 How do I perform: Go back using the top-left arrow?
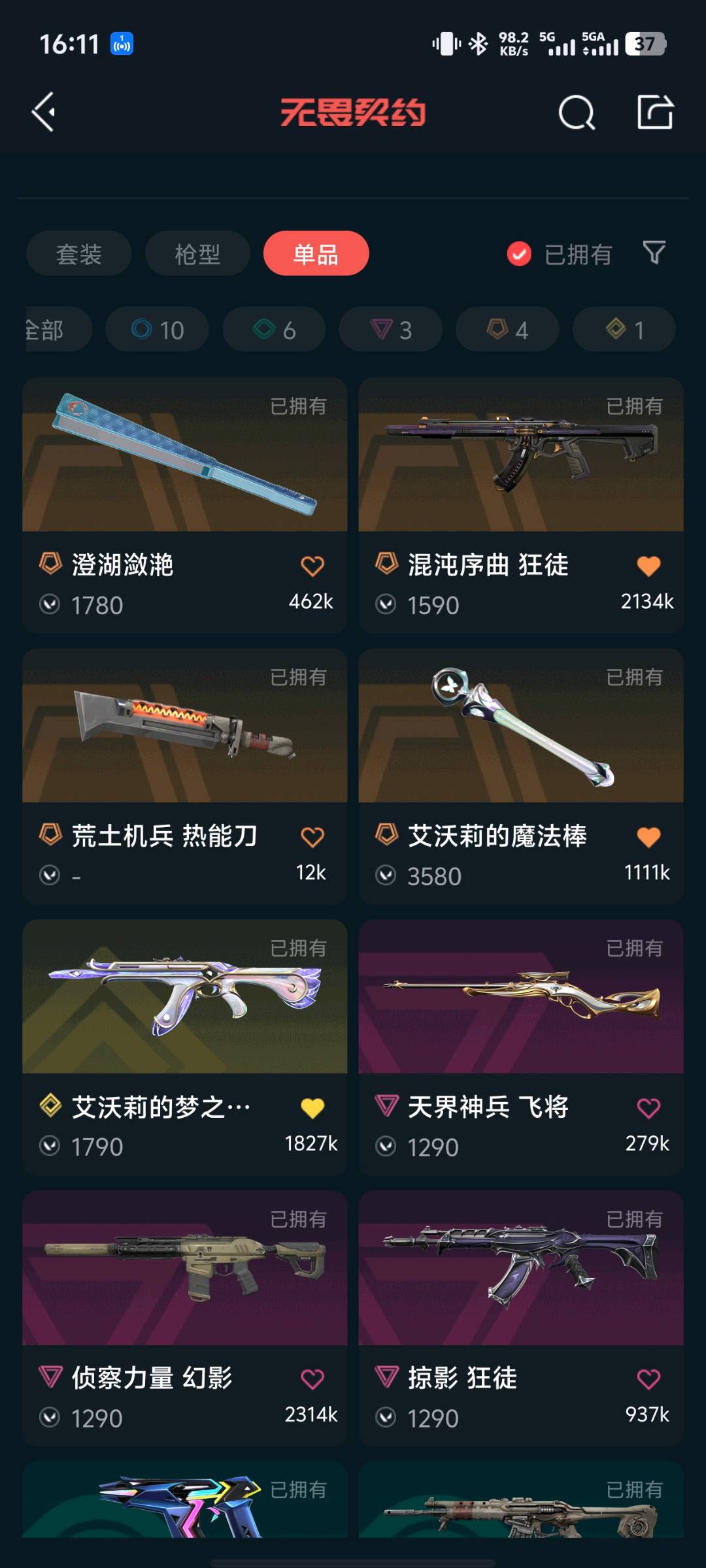click(x=44, y=112)
